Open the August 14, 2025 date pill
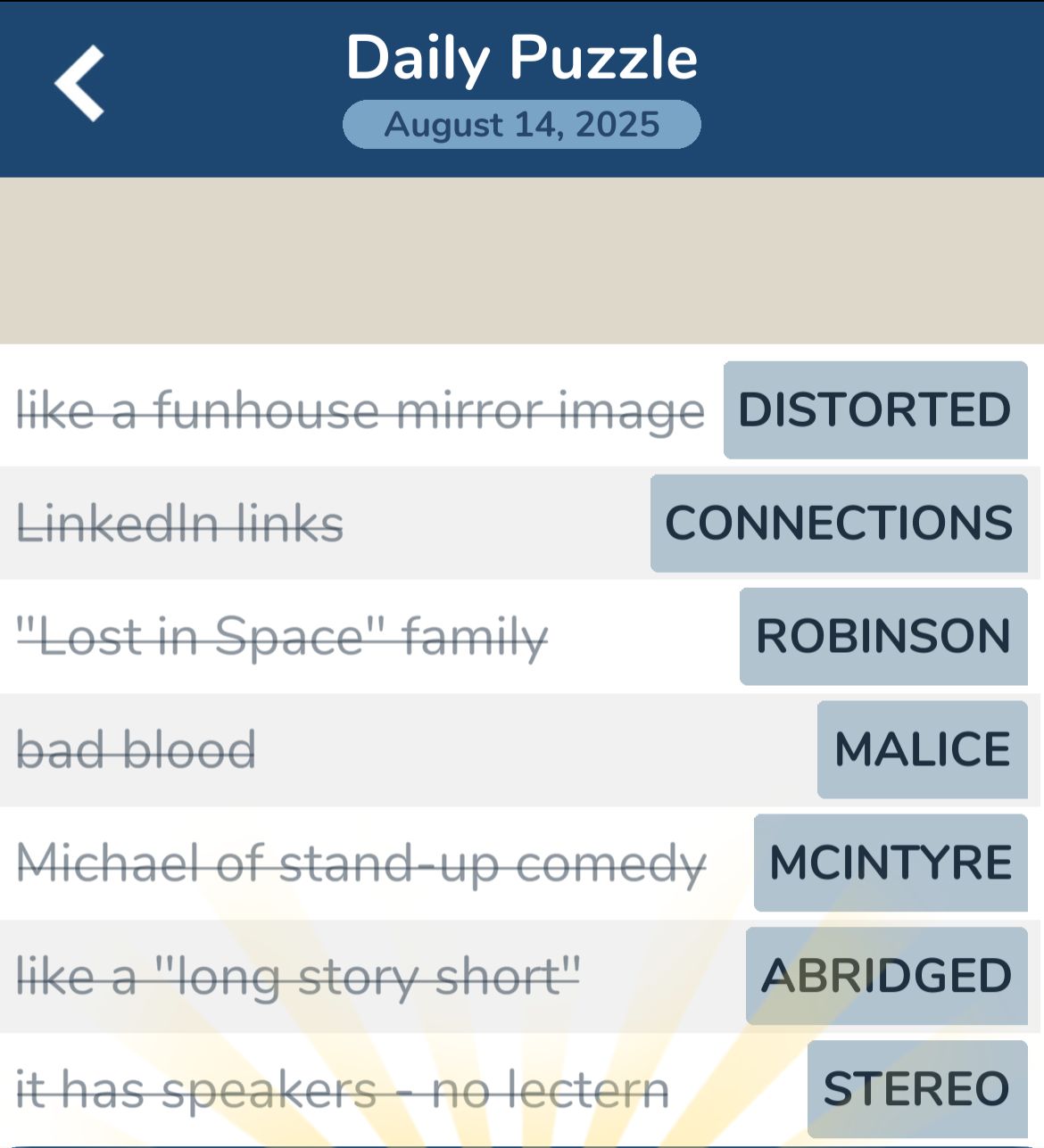The height and width of the screenshot is (1148, 1044). pyautogui.click(x=521, y=125)
